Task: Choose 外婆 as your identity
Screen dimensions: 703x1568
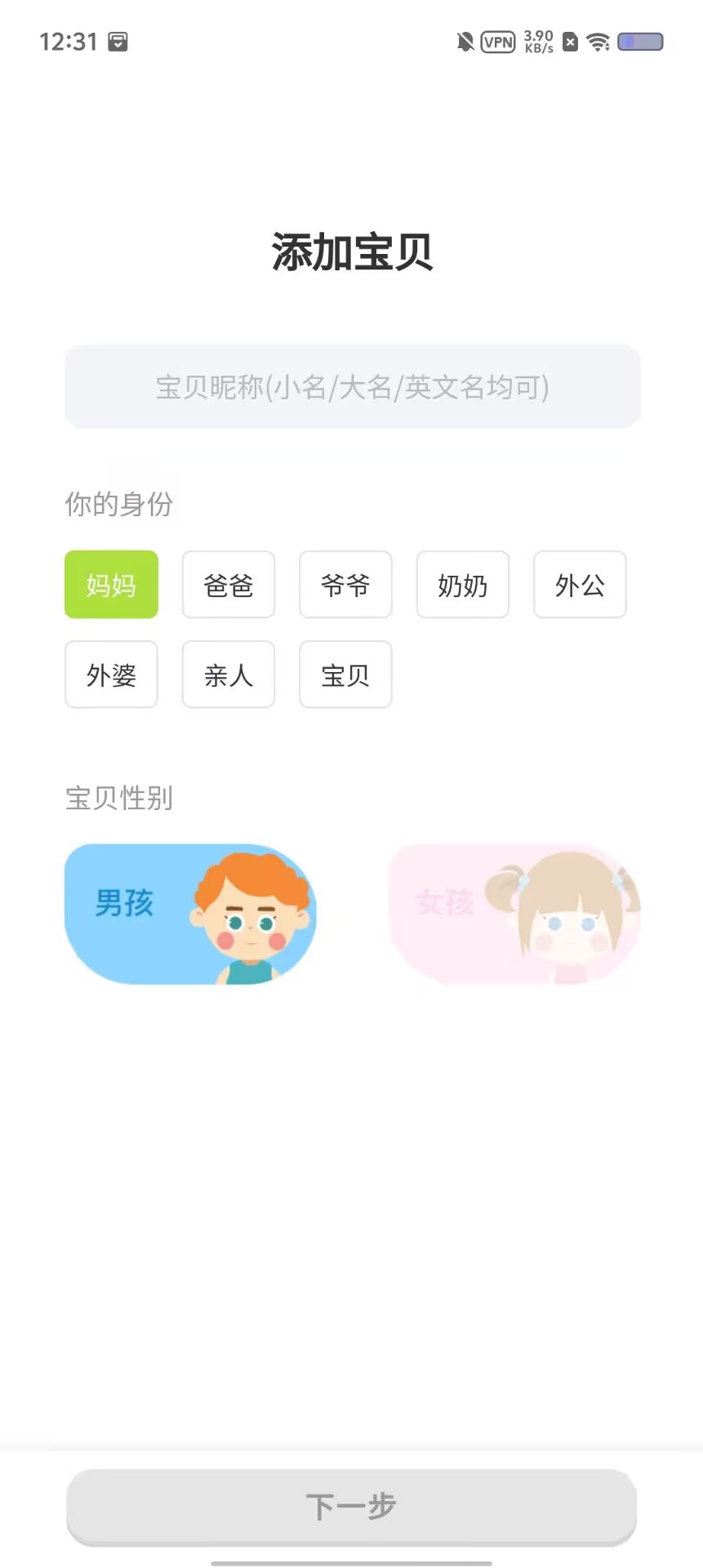Action: coord(111,675)
